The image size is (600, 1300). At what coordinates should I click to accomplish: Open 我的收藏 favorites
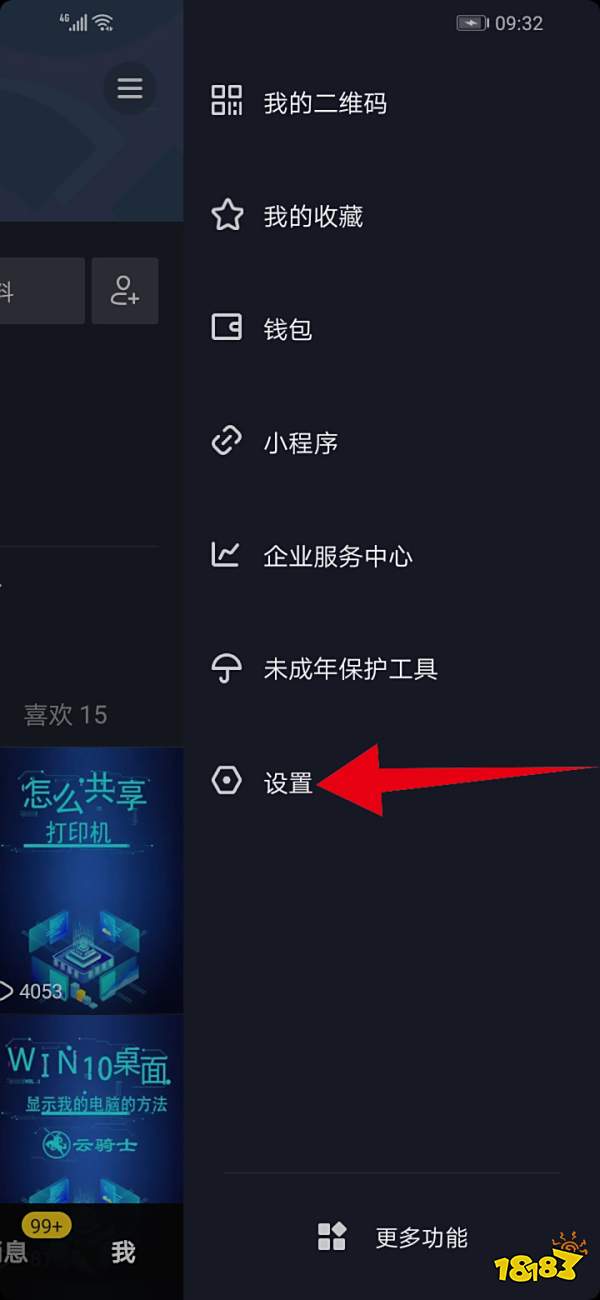pyautogui.click(x=312, y=215)
